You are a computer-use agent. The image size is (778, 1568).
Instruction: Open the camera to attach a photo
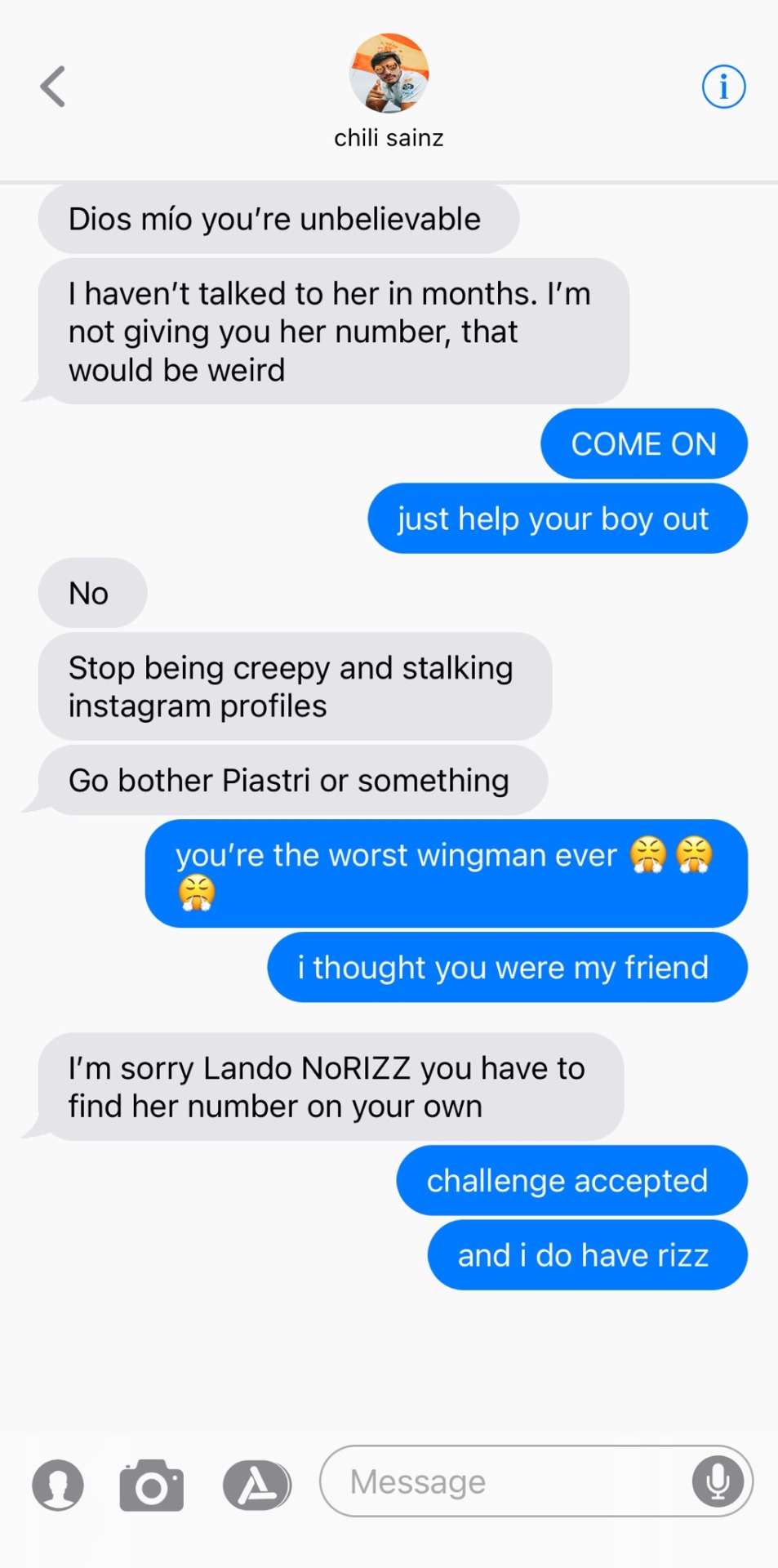point(152,1485)
